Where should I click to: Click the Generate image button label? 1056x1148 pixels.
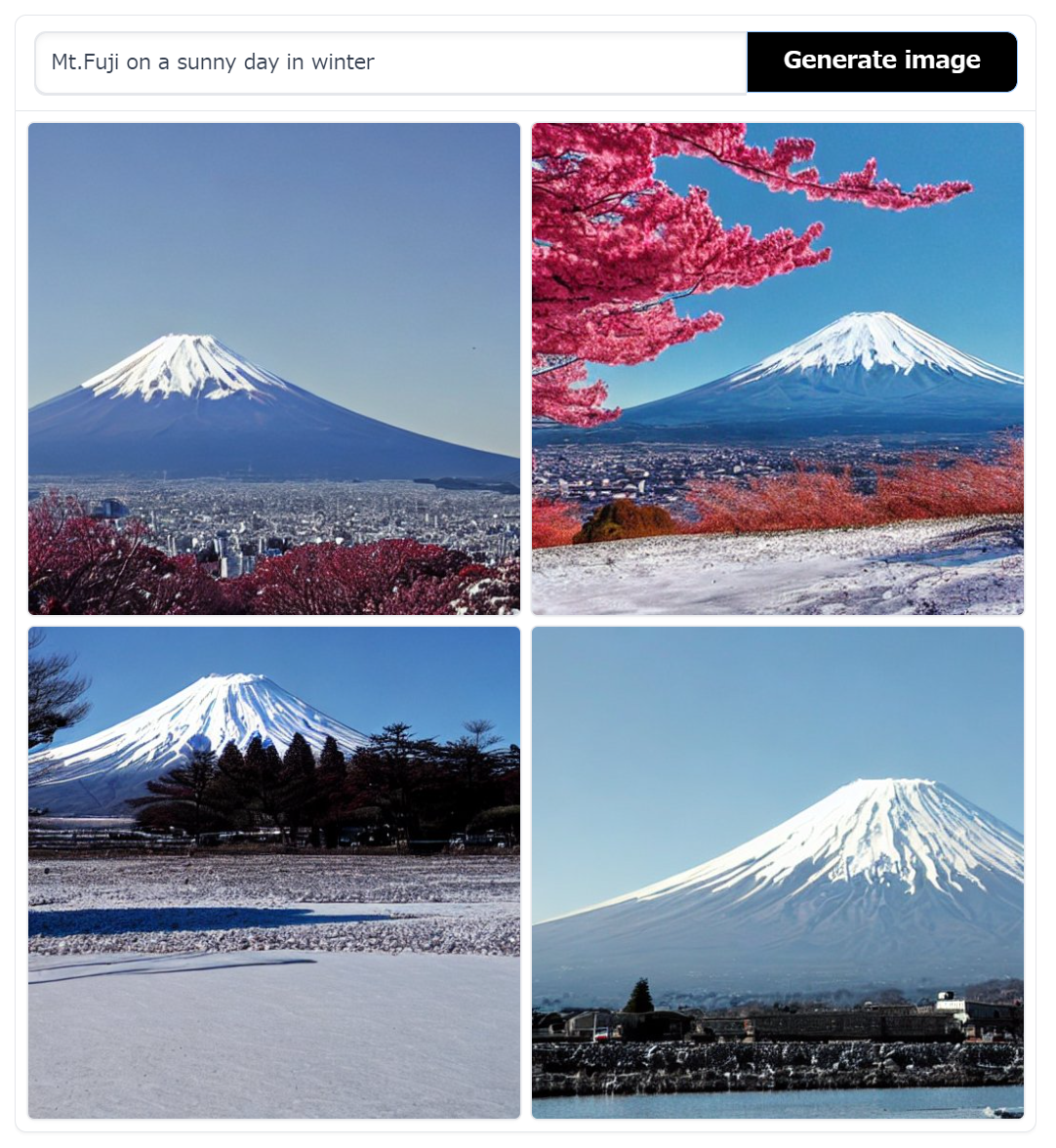(x=879, y=61)
